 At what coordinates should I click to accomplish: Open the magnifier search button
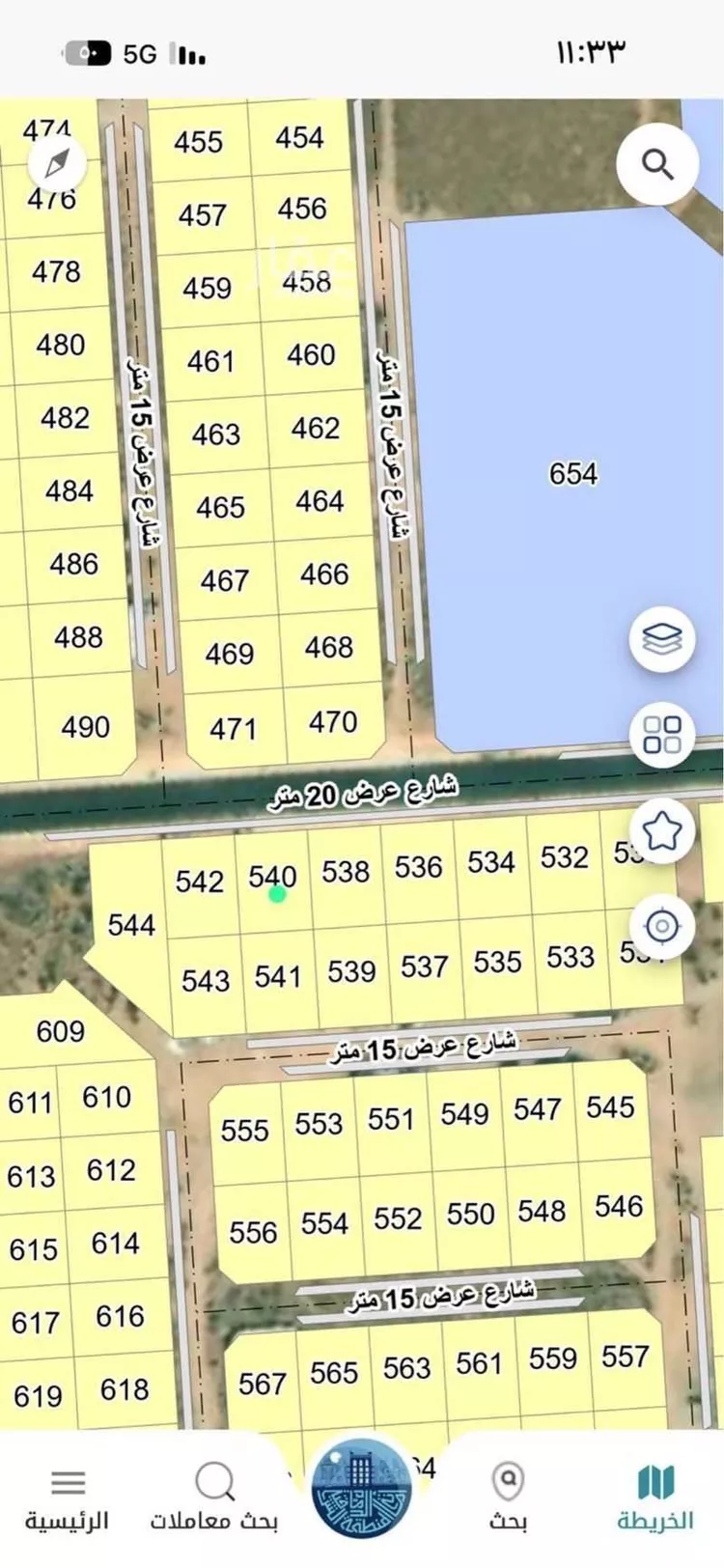657,164
